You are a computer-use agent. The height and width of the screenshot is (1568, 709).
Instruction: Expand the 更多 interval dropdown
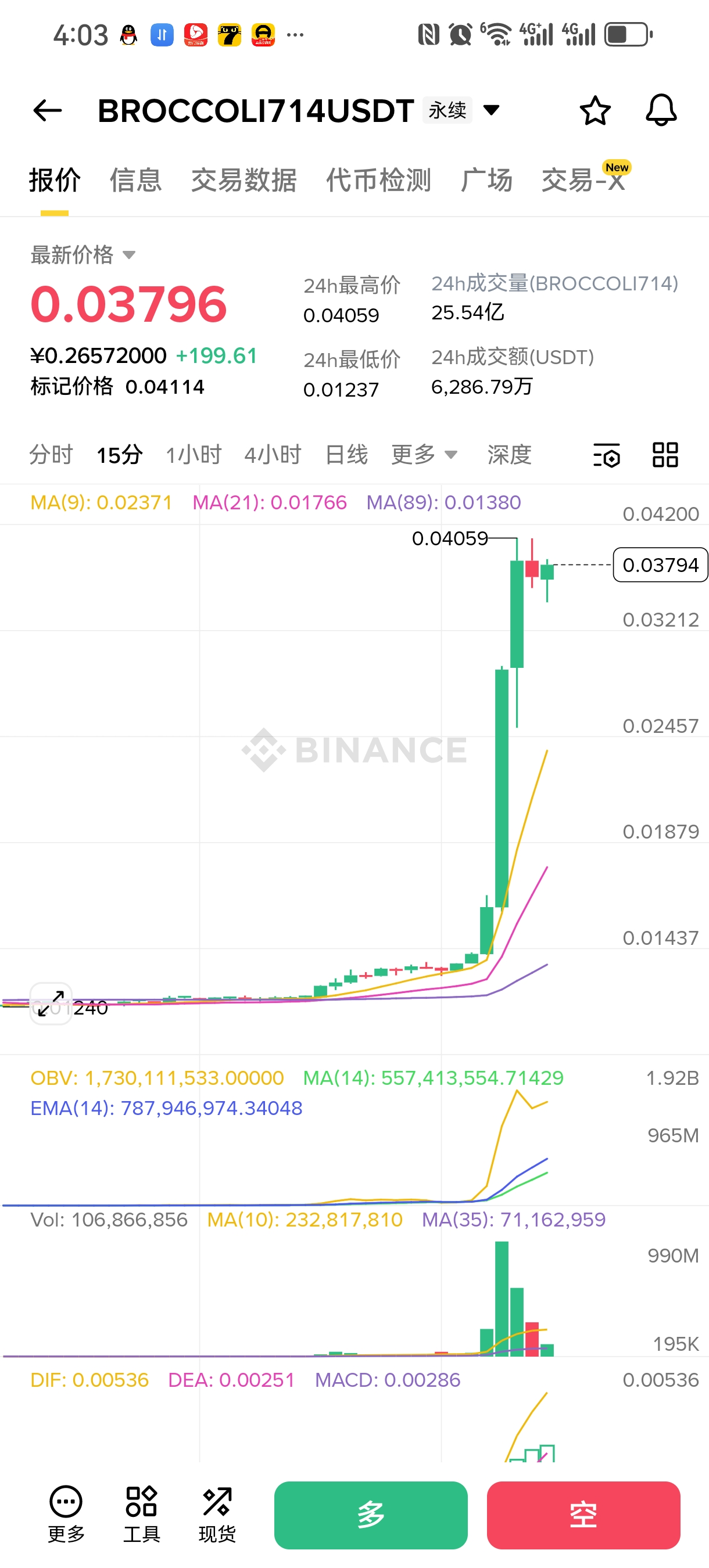click(x=424, y=455)
